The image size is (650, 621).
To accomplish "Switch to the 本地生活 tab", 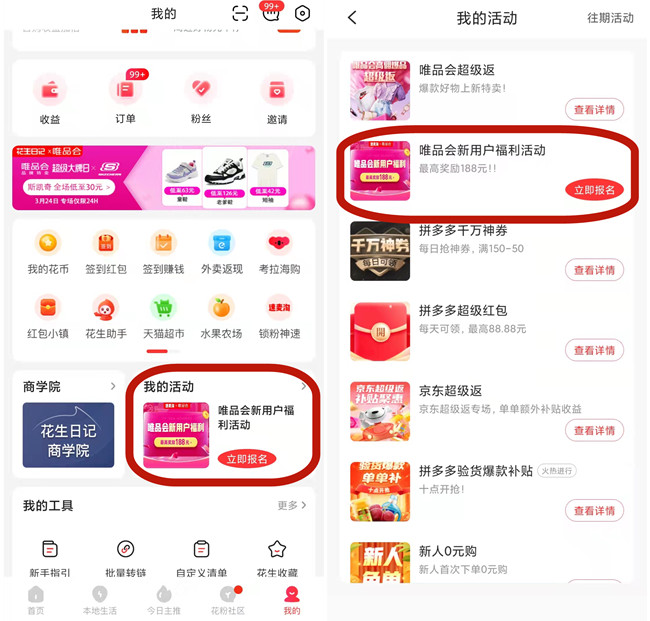I will coord(99,600).
